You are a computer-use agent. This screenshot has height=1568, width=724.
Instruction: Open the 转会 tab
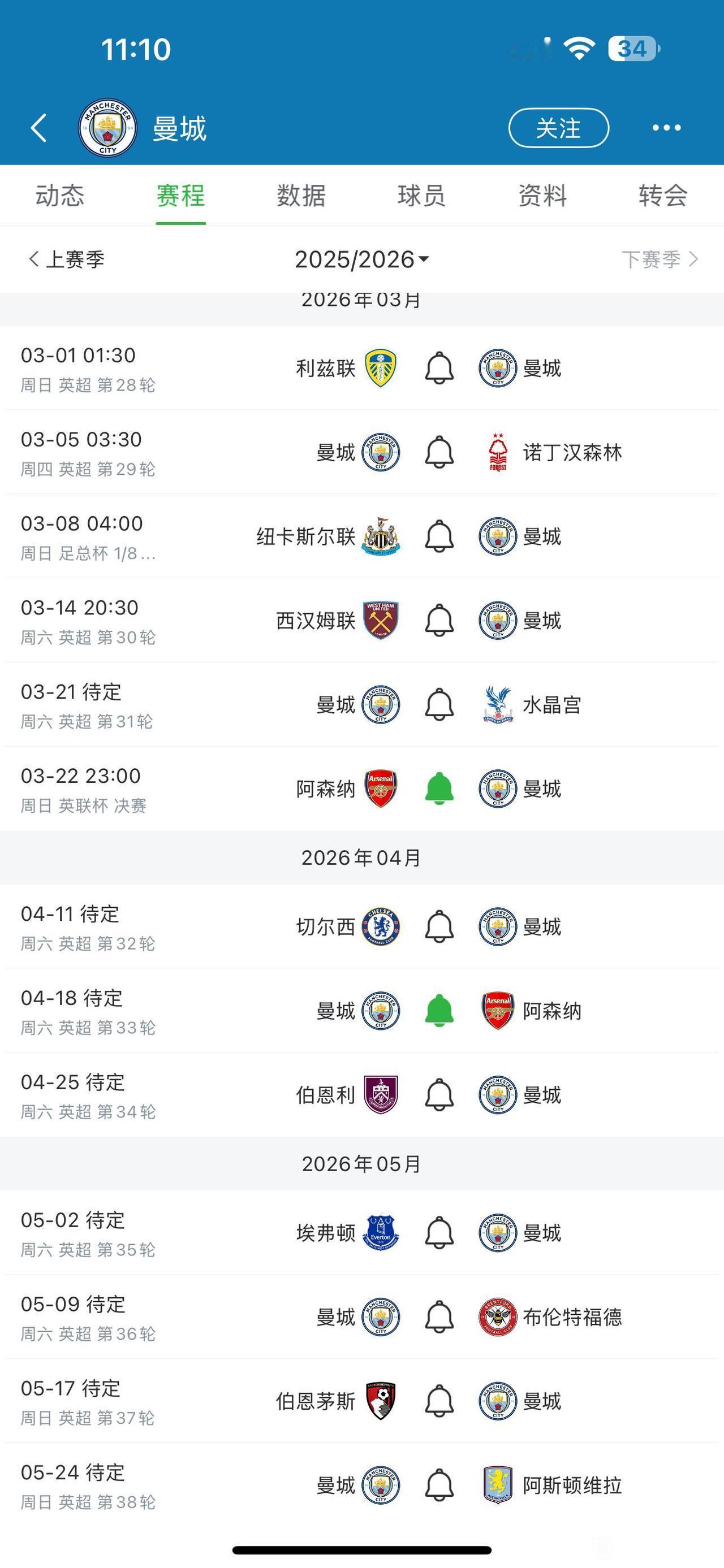click(x=662, y=196)
